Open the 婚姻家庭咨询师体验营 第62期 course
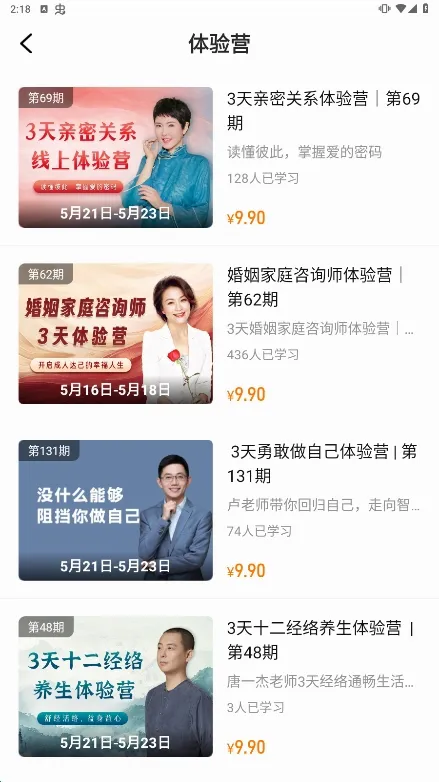Image resolution: width=439 pixels, height=782 pixels. (220, 334)
